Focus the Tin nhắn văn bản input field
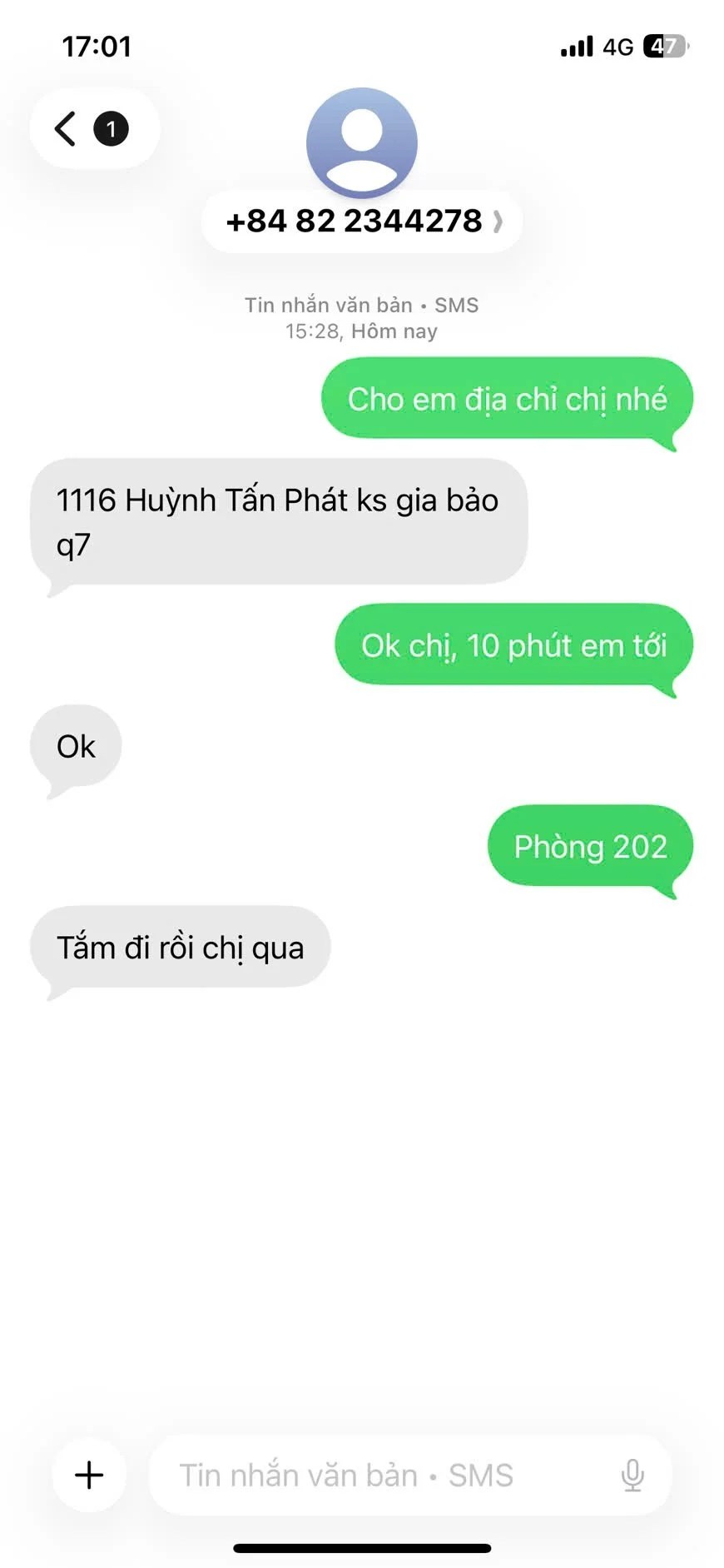 pos(374,1476)
